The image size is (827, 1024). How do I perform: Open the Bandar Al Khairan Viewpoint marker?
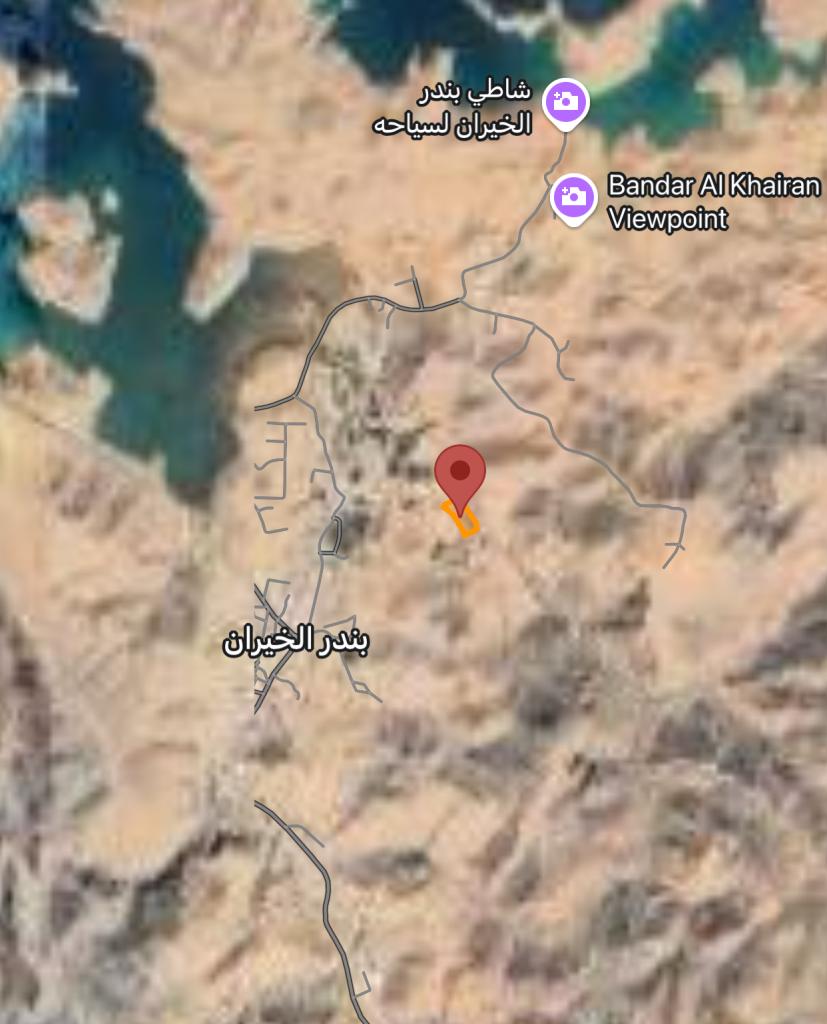click(573, 196)
